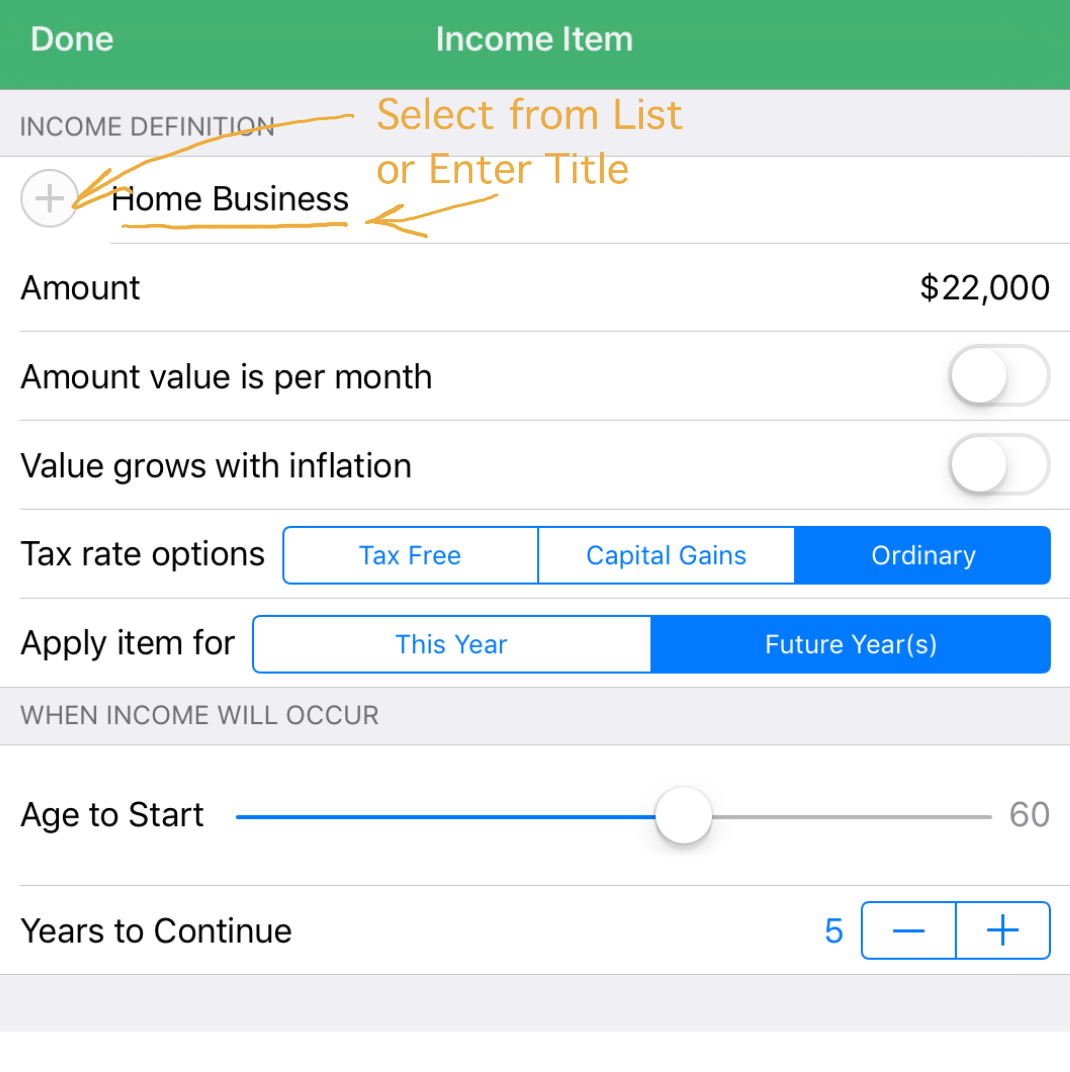Change the $22,000 amount value

(x=984, y=288)
